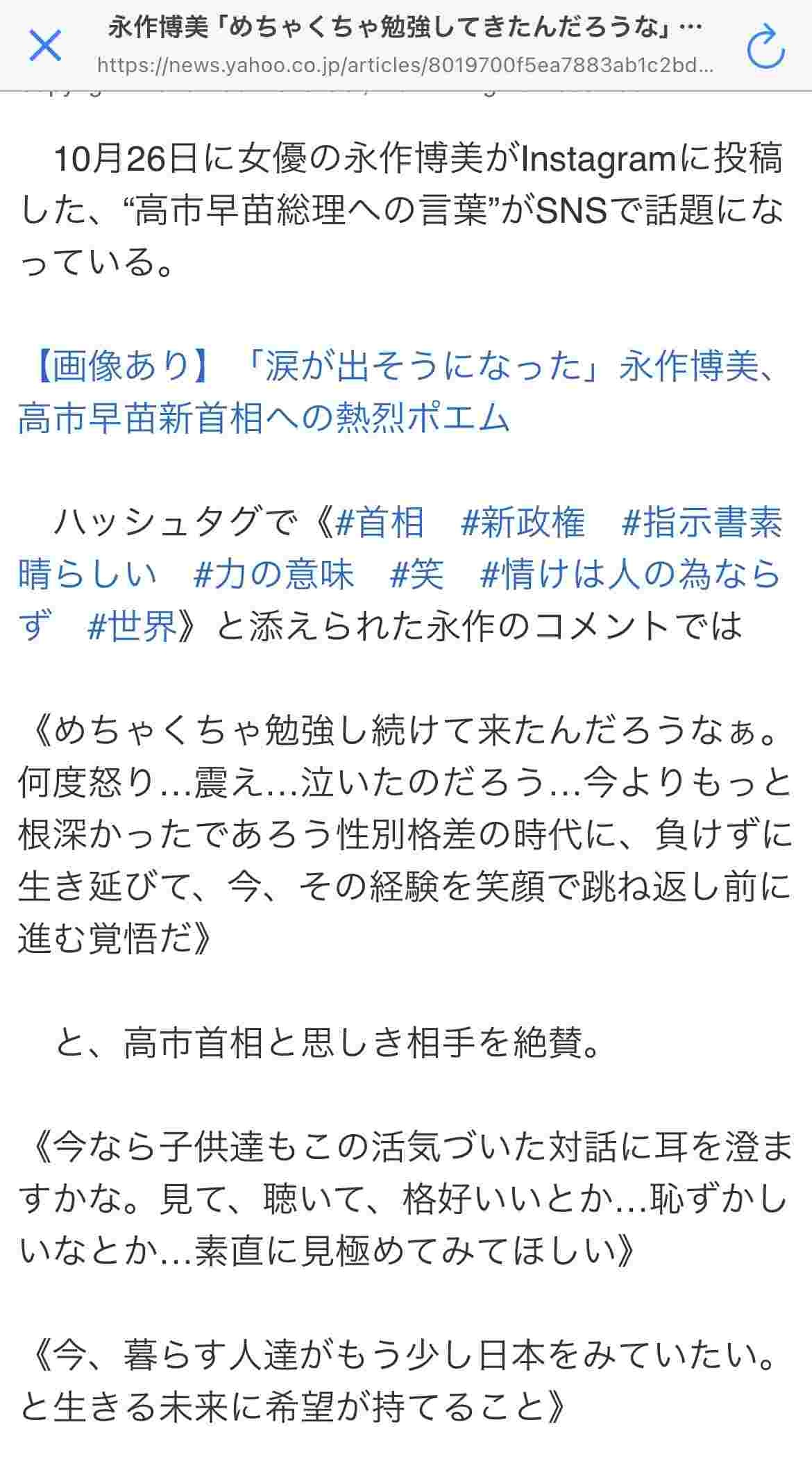The width and height of the screenshot is (812, 1461).
Task: Reload the Yahoo news article
Action: [x=765, y=47]
